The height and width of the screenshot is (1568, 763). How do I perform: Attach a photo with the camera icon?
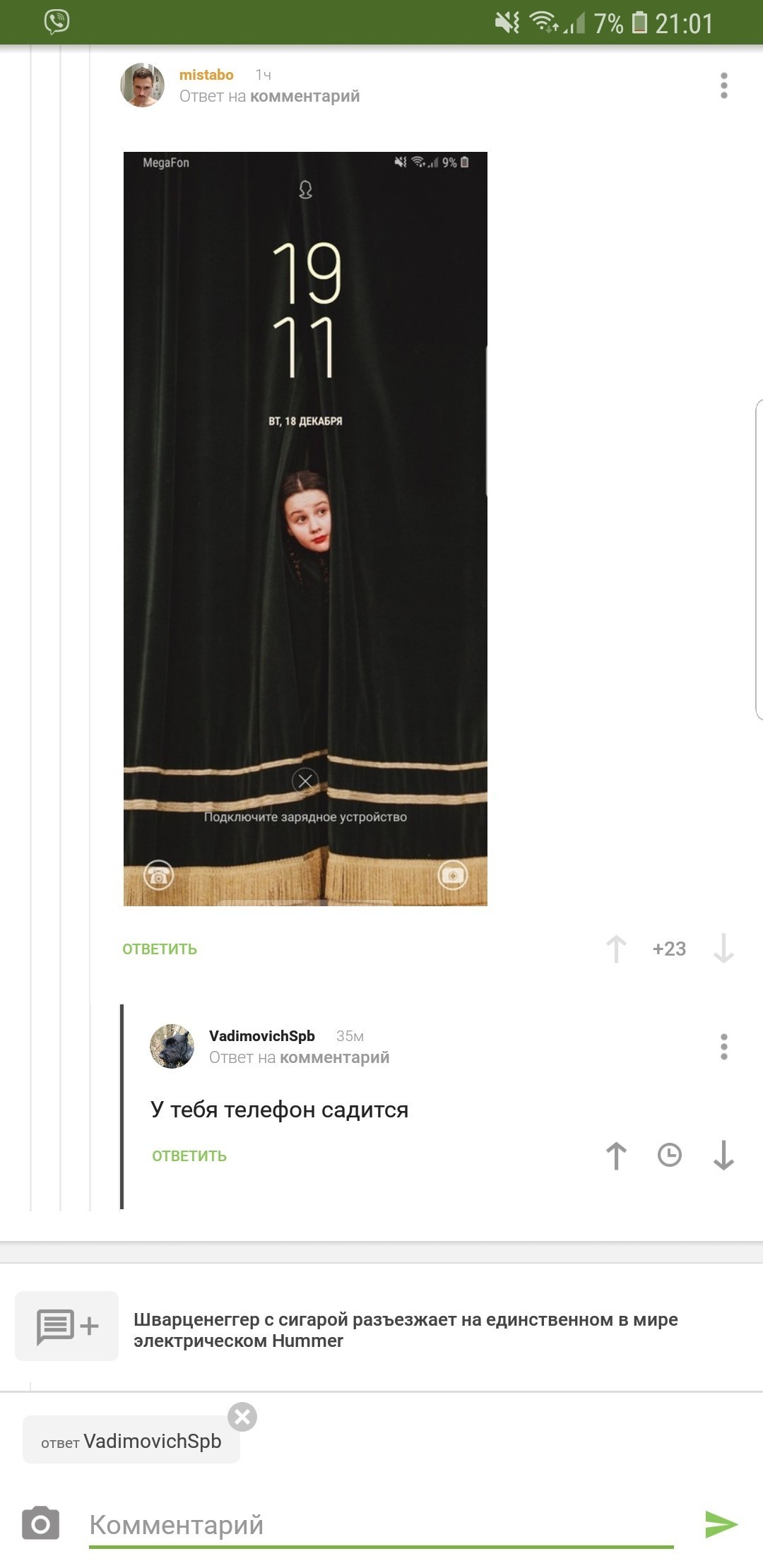click(41, 1524)
